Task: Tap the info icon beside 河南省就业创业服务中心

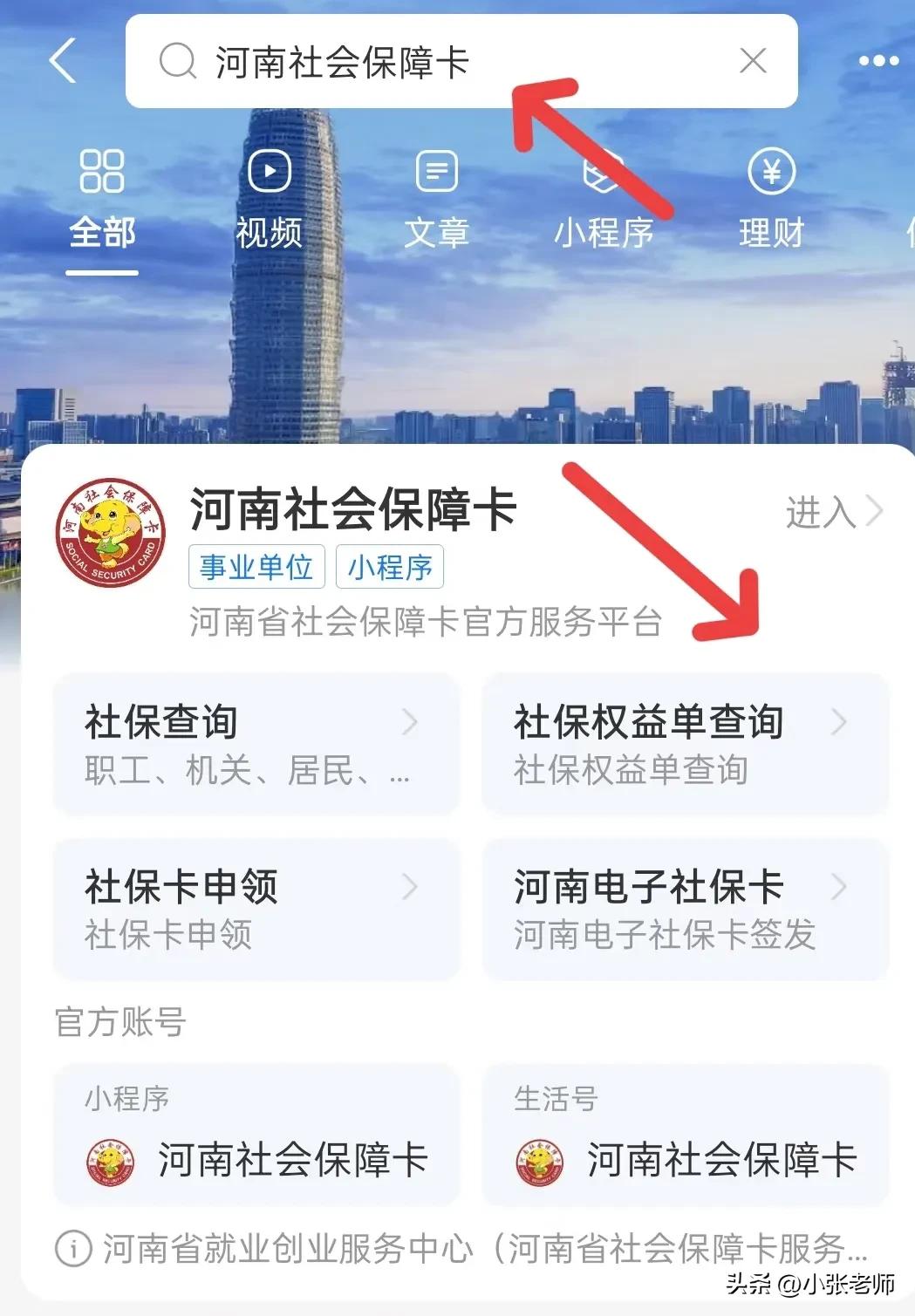Action: tap(73, 1249)
